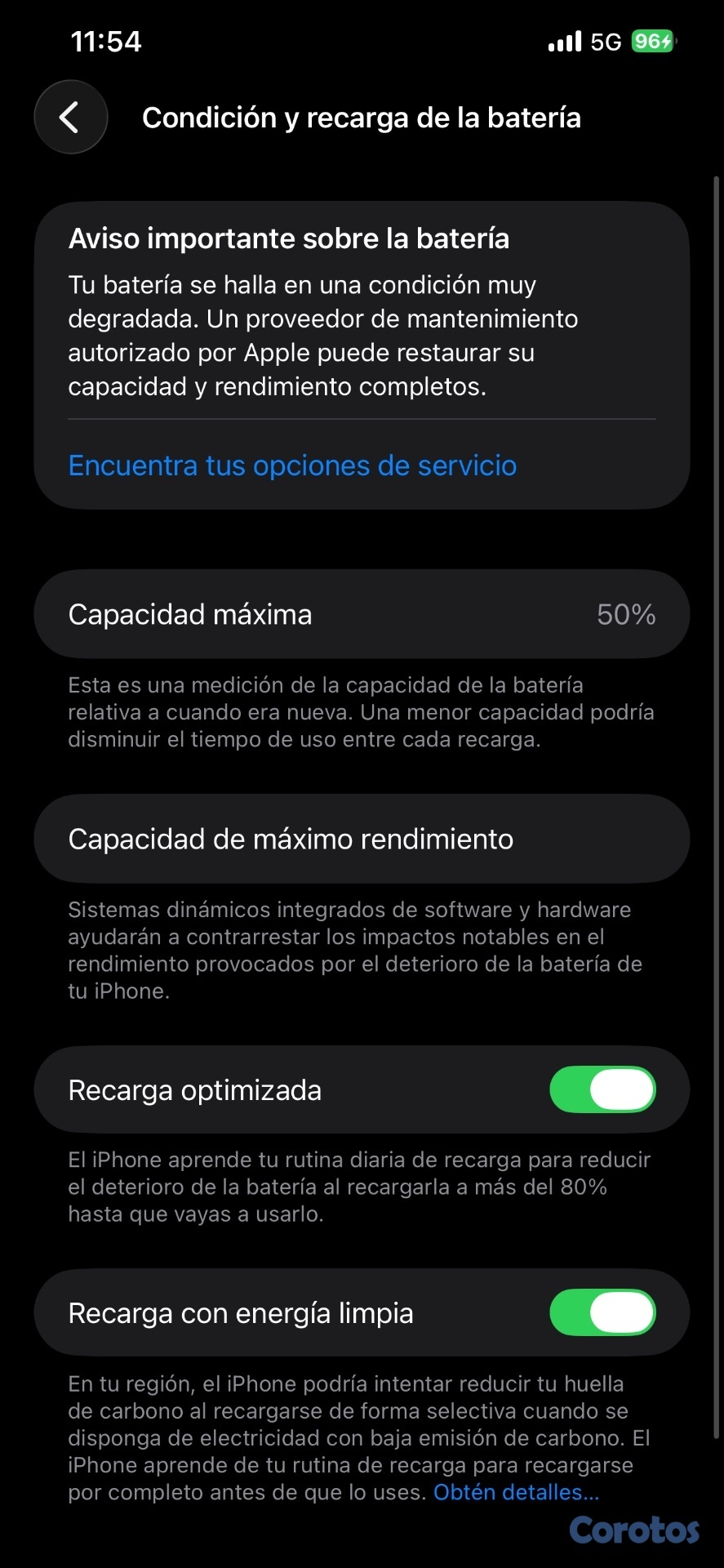Screen dimensions: 724x1568
Task: Turn off Recarga optimizada
Action: coord(602,1089)
